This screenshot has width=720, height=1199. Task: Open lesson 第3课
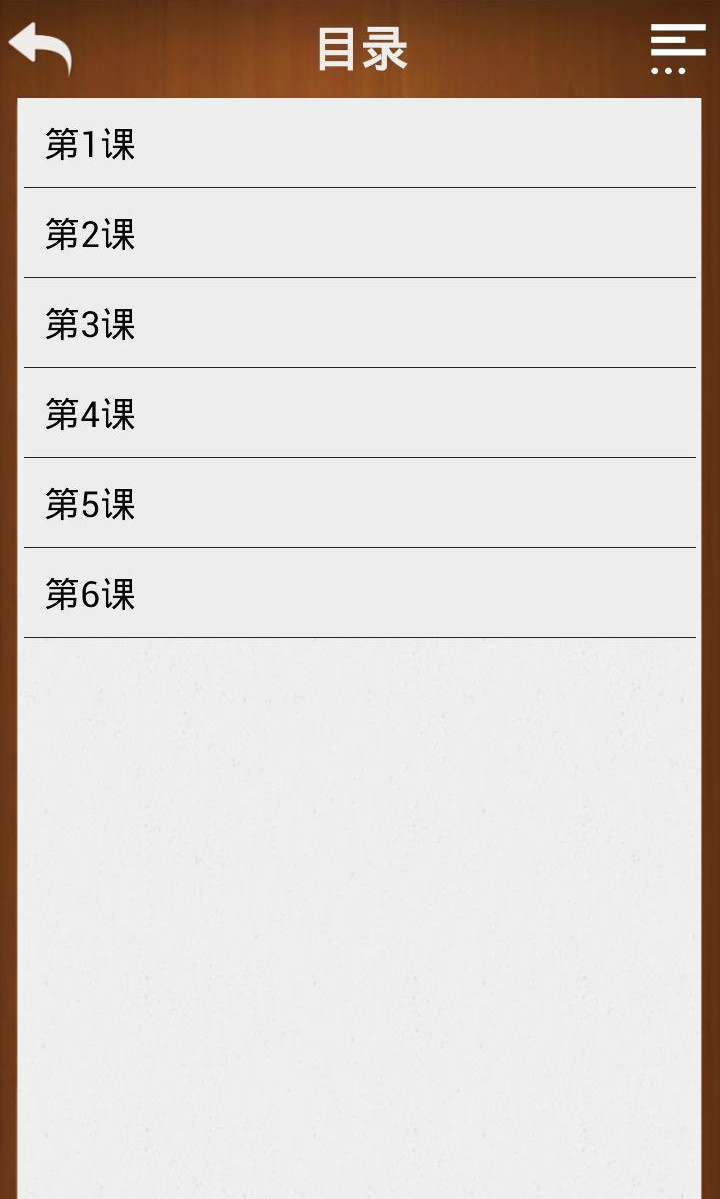[x=360, y=324]
